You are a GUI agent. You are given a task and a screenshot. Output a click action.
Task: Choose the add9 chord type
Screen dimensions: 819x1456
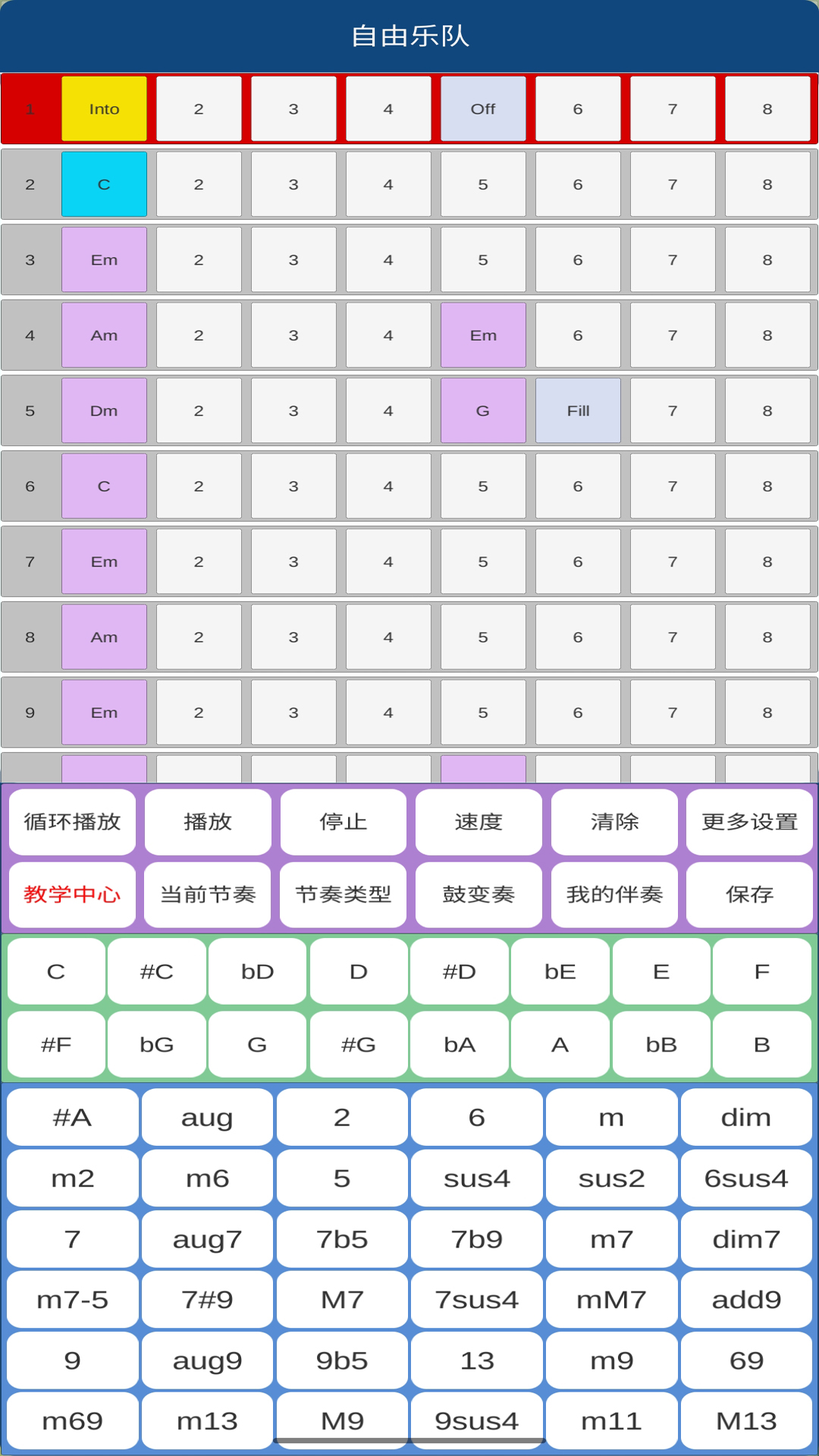tap(746, 1300)
